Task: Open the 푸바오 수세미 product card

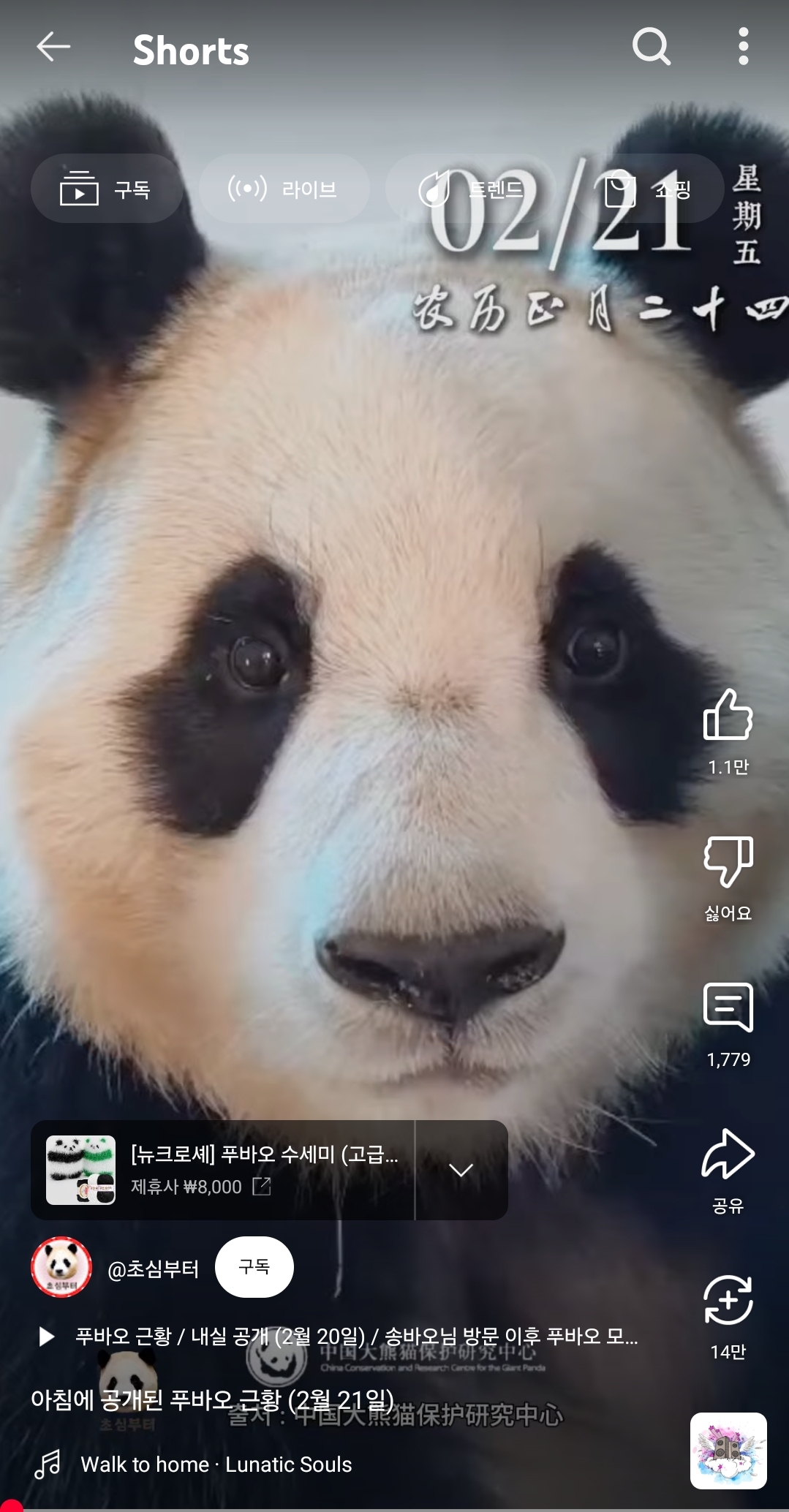Action: pyautogui.click(x=222, y=1170)
